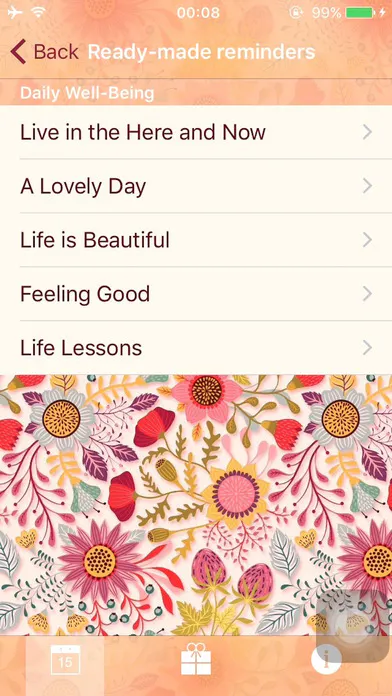
Task: Open the Feeling Good list
Action: point(196,294)
